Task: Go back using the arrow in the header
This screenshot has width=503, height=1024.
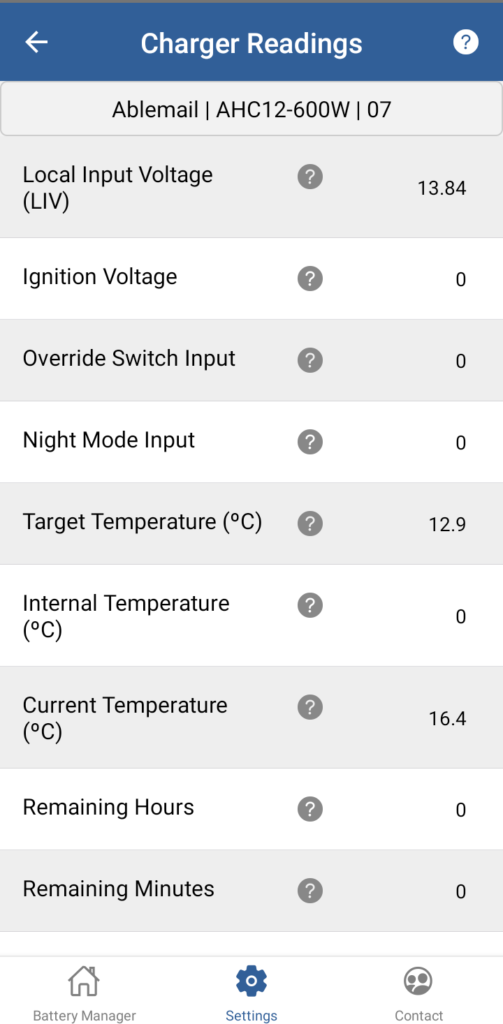Action: coord(37,42)
